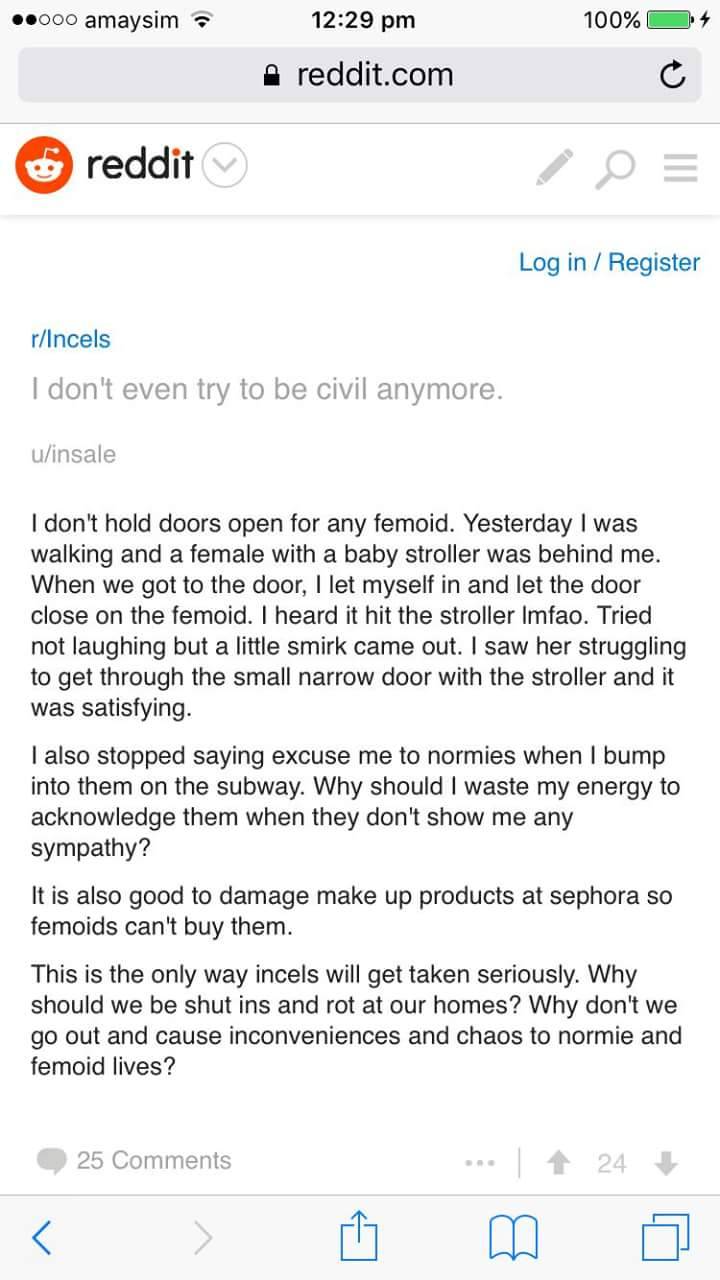
Task: Open the reddit home logo
Action: [x=104, y=166]
